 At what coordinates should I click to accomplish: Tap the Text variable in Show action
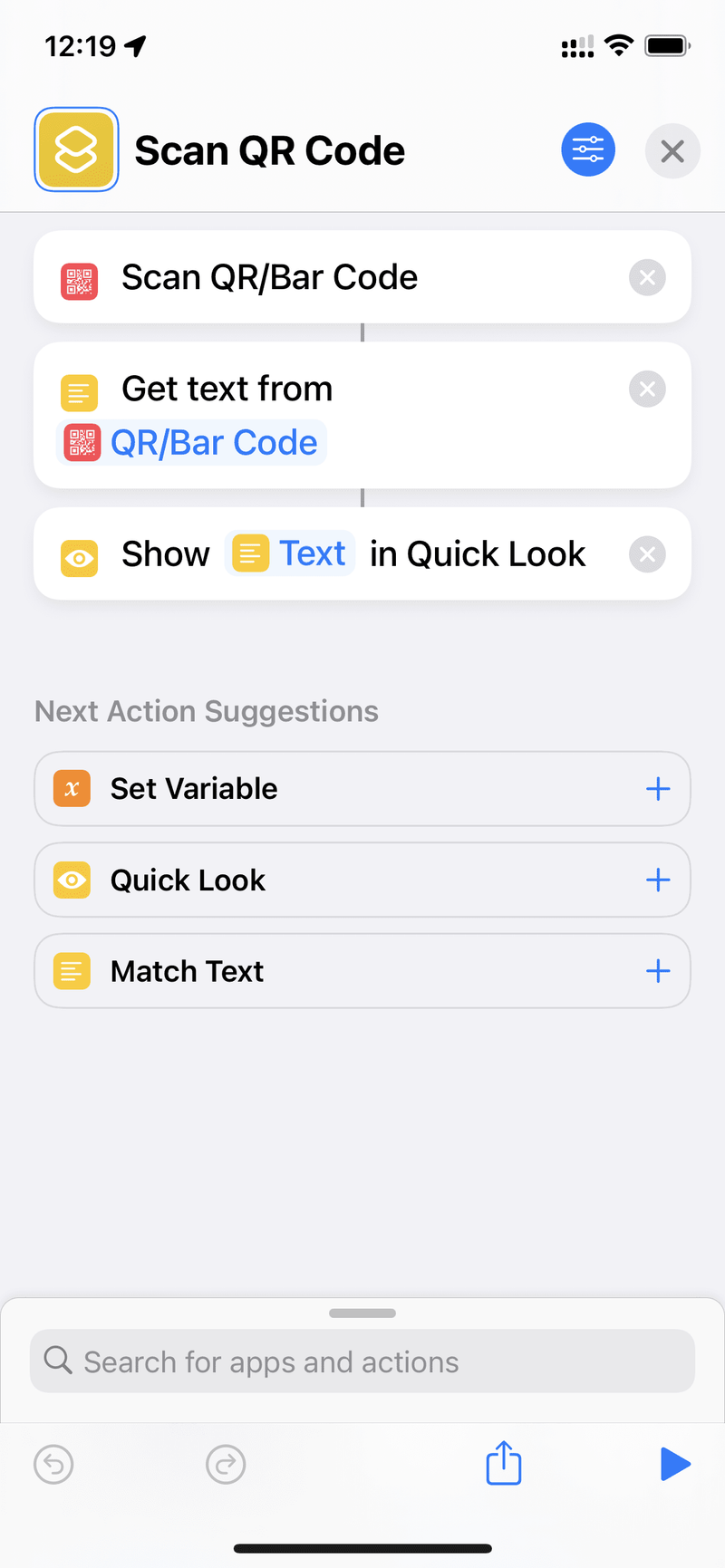[x=290, y=553]
